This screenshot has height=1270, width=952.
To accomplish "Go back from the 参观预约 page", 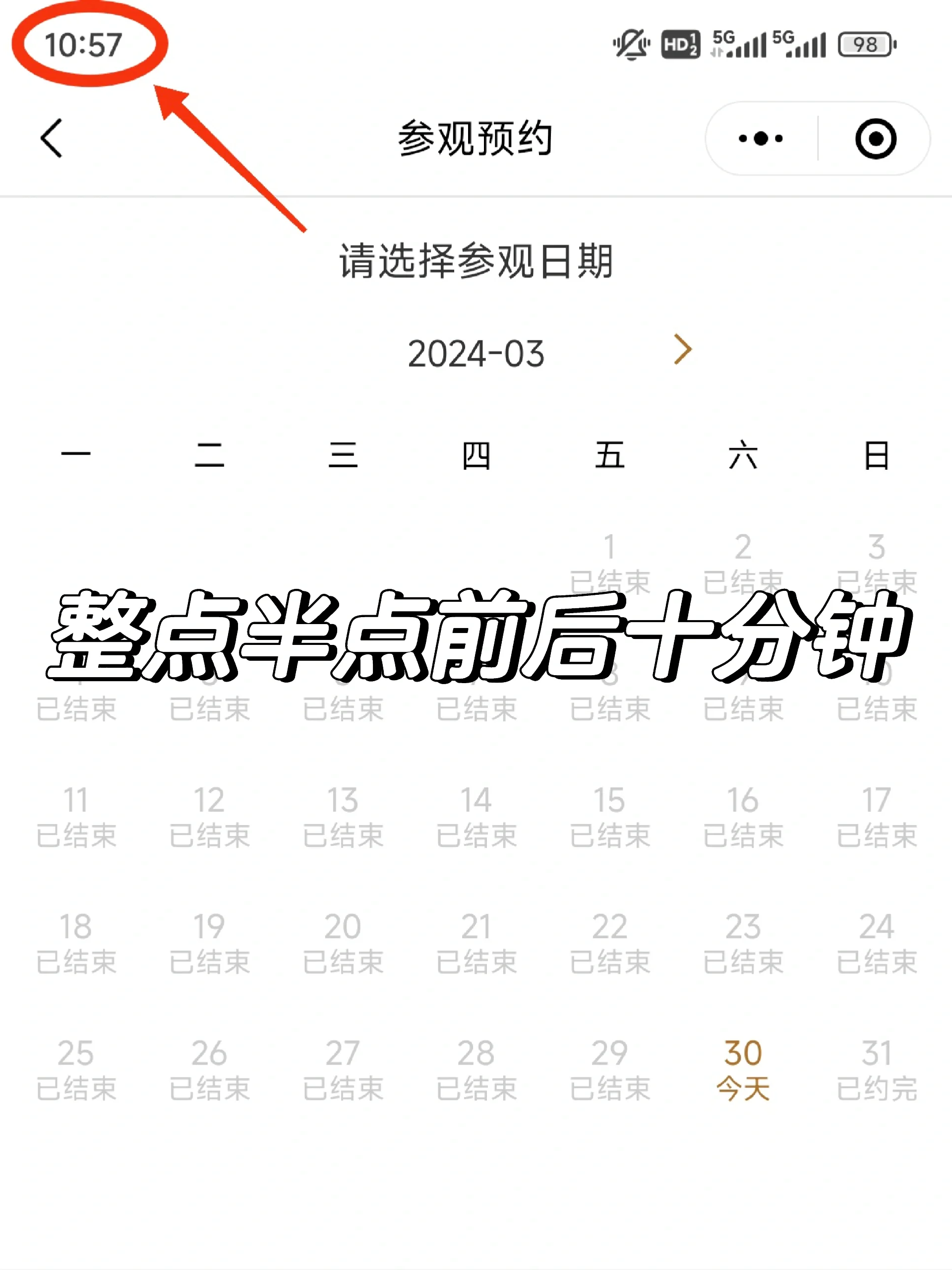I will (x=52, y=138).
